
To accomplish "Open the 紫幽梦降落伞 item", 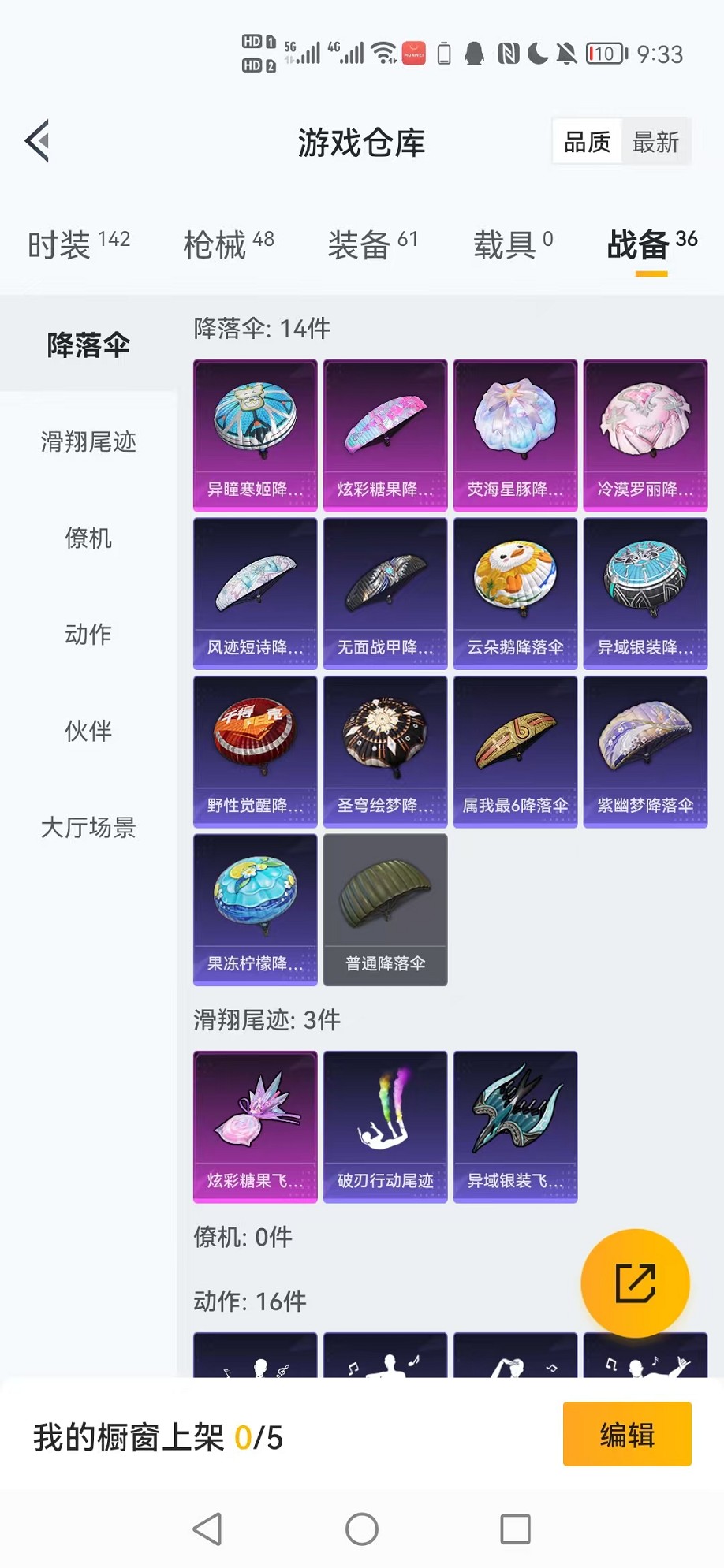I will (645, 751).
